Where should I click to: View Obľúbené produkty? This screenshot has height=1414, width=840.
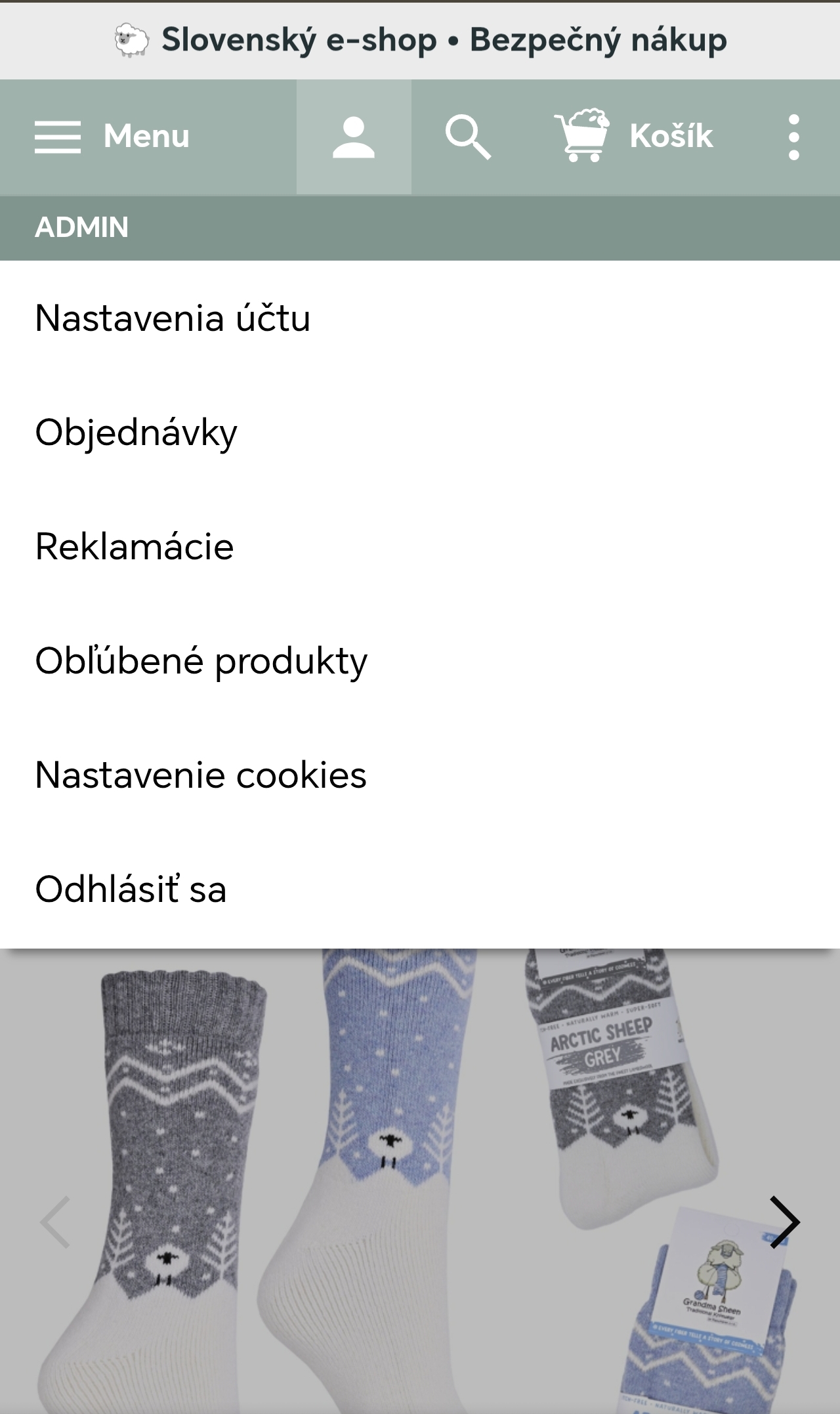201,661
